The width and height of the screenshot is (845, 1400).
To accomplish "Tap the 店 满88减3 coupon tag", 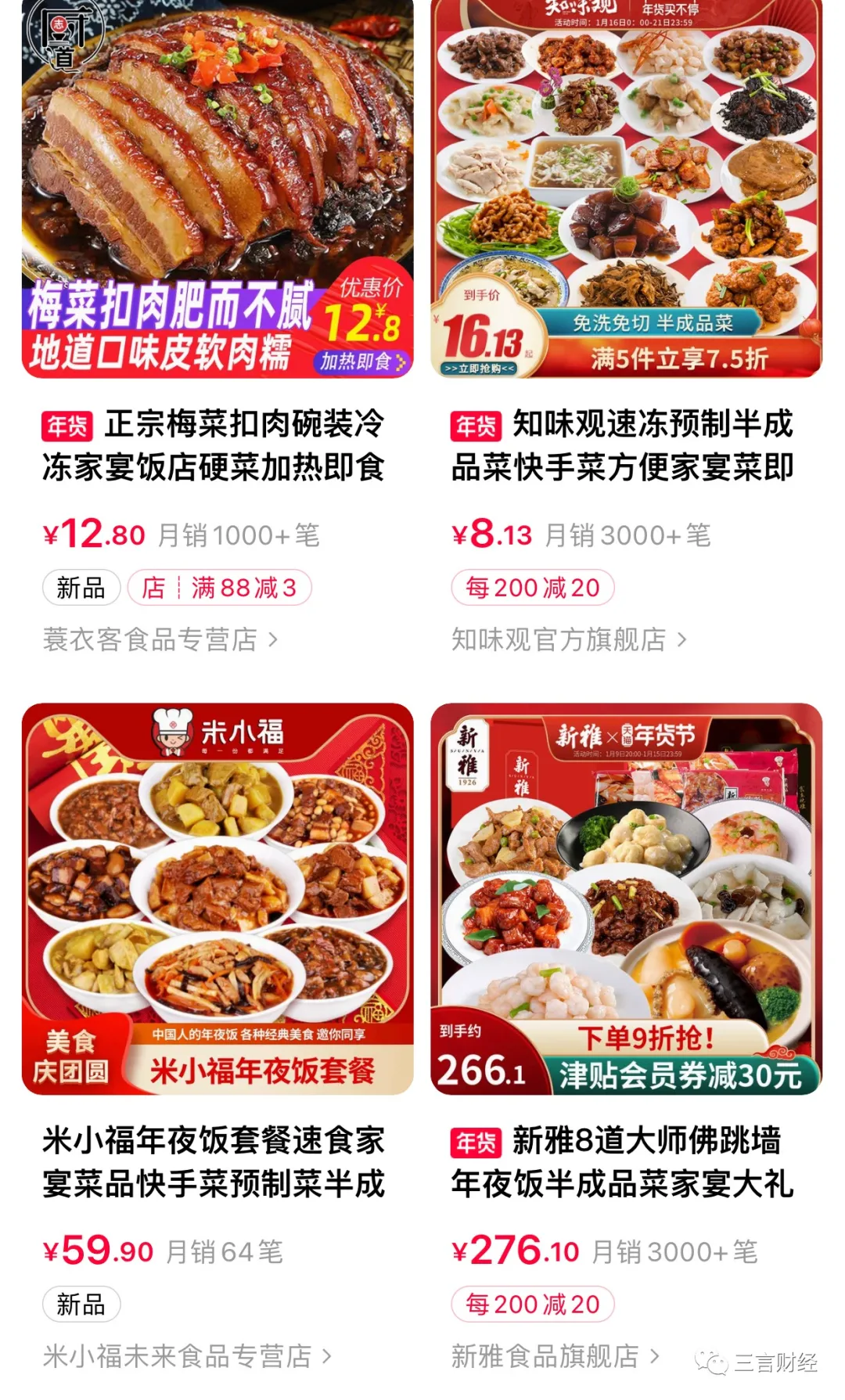I will click(x=220, y=588).
